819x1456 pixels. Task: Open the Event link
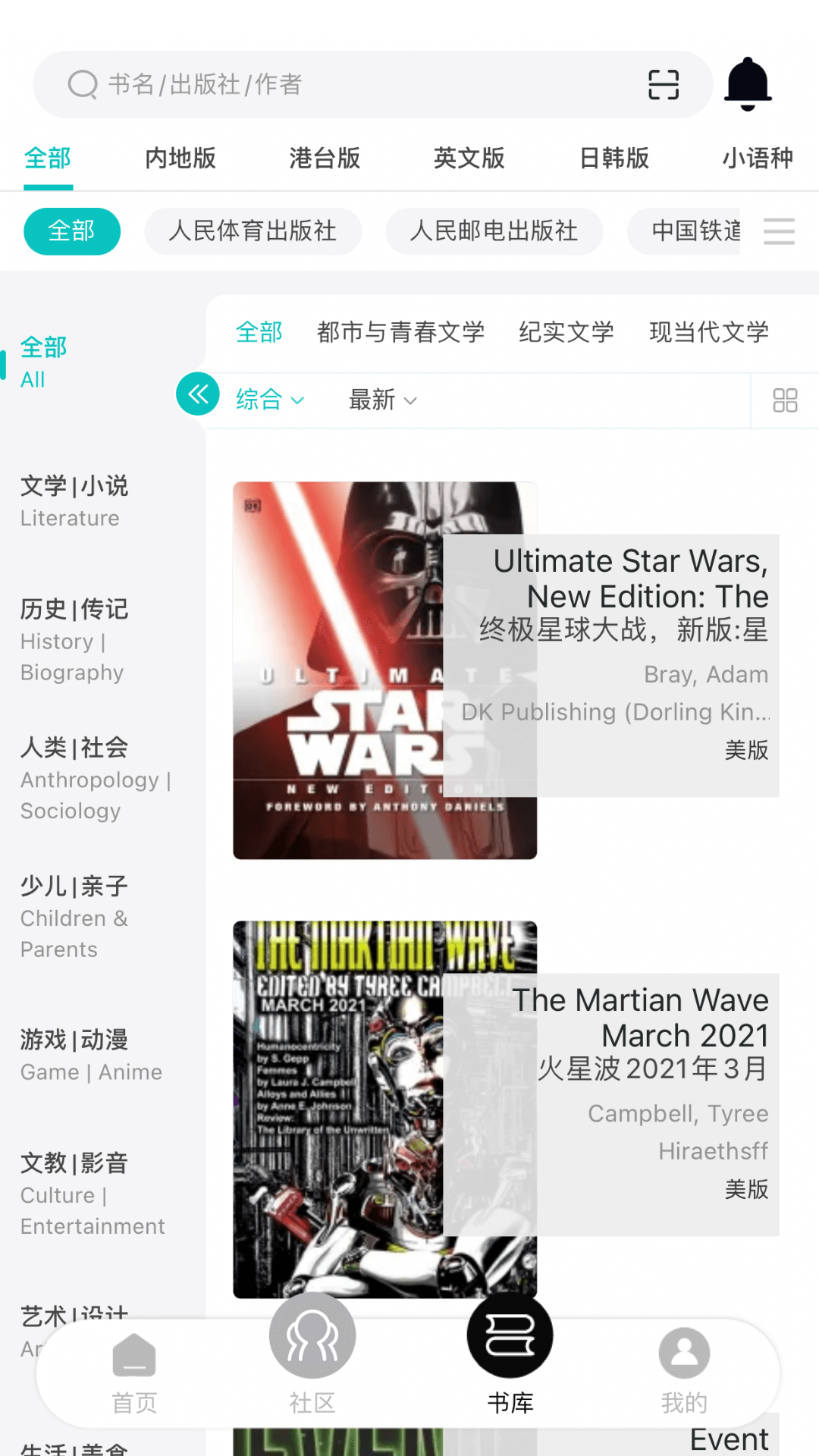(x=727, y=1437)
